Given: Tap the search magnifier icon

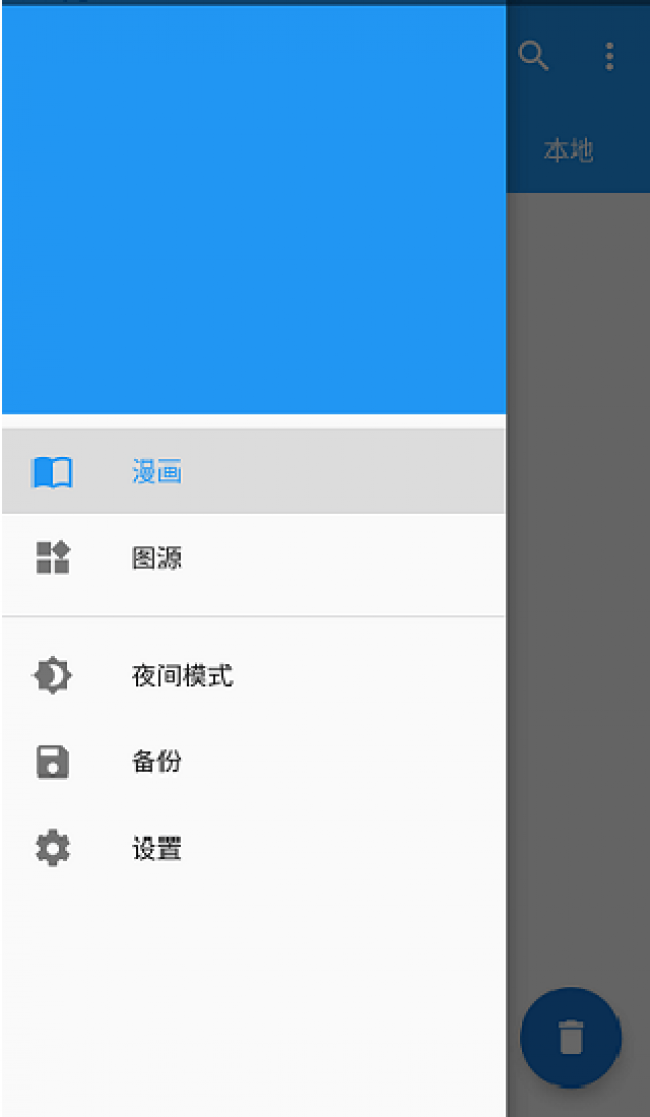Looking at the screenshot, I should coord(534,56).
